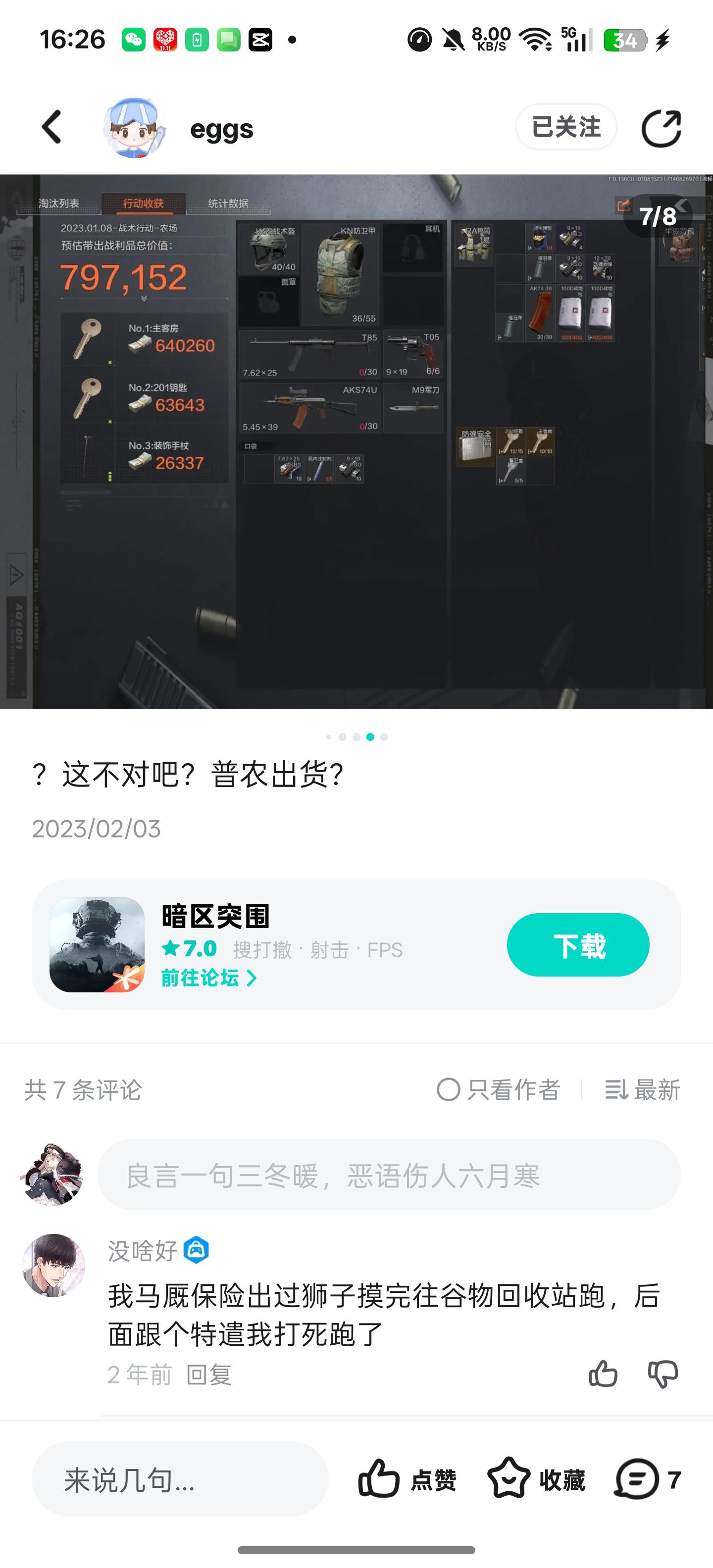Tap 已关注 to unfollow eggs
The height and width of the screenshot is (1568, 713).
(x=565, y=127)
